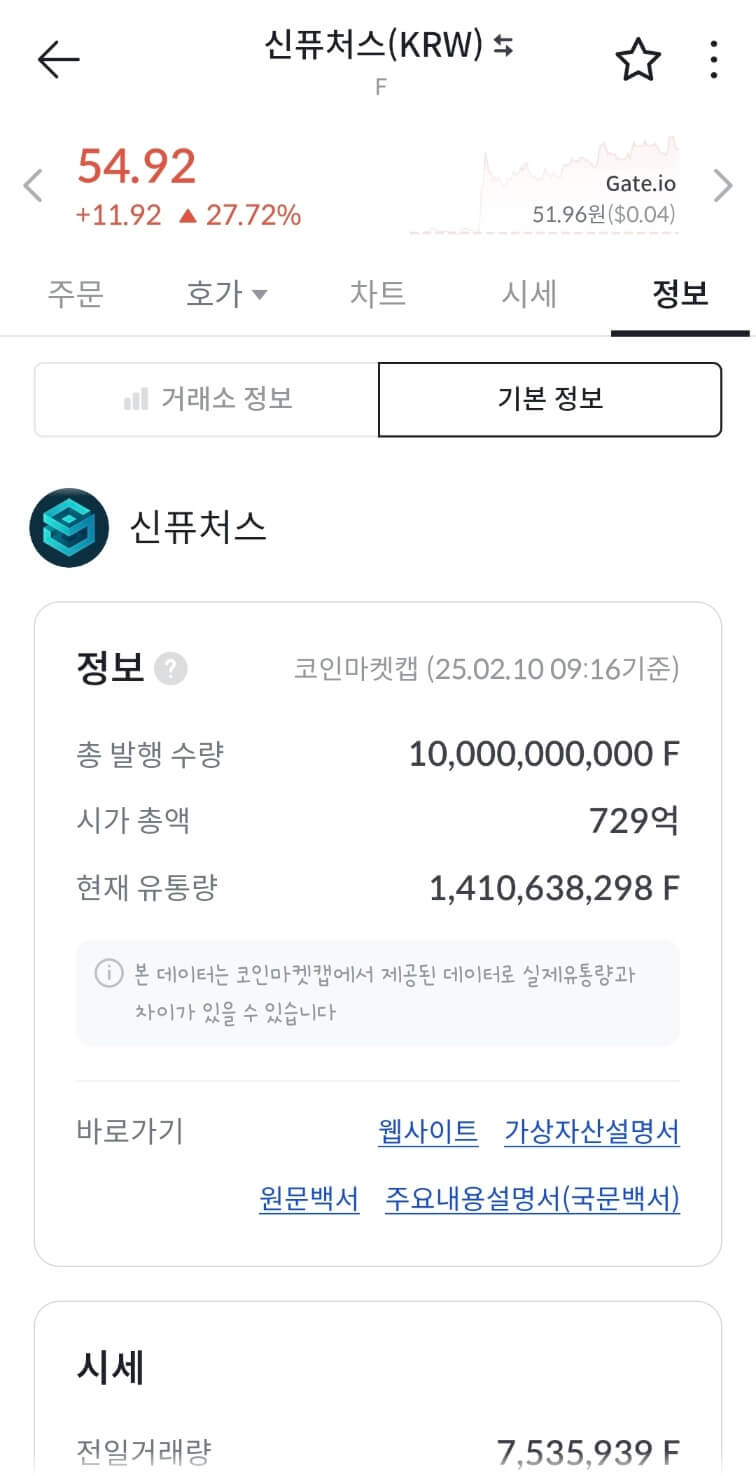Tap the 신퓨처스 coin logo
Viewport: 756px width, 1476px height.
[68, 527]
